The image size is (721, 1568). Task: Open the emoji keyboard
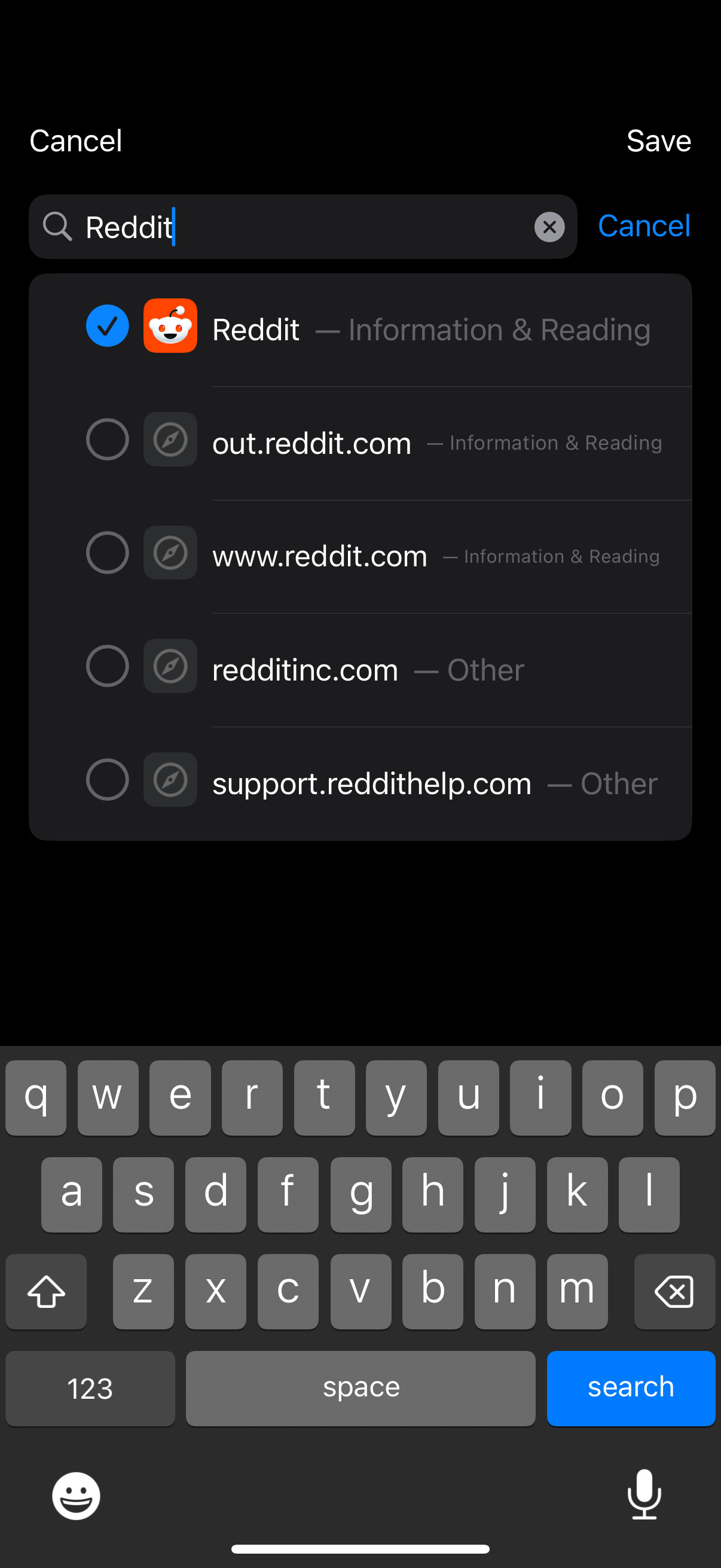[x=76, y=1496]
